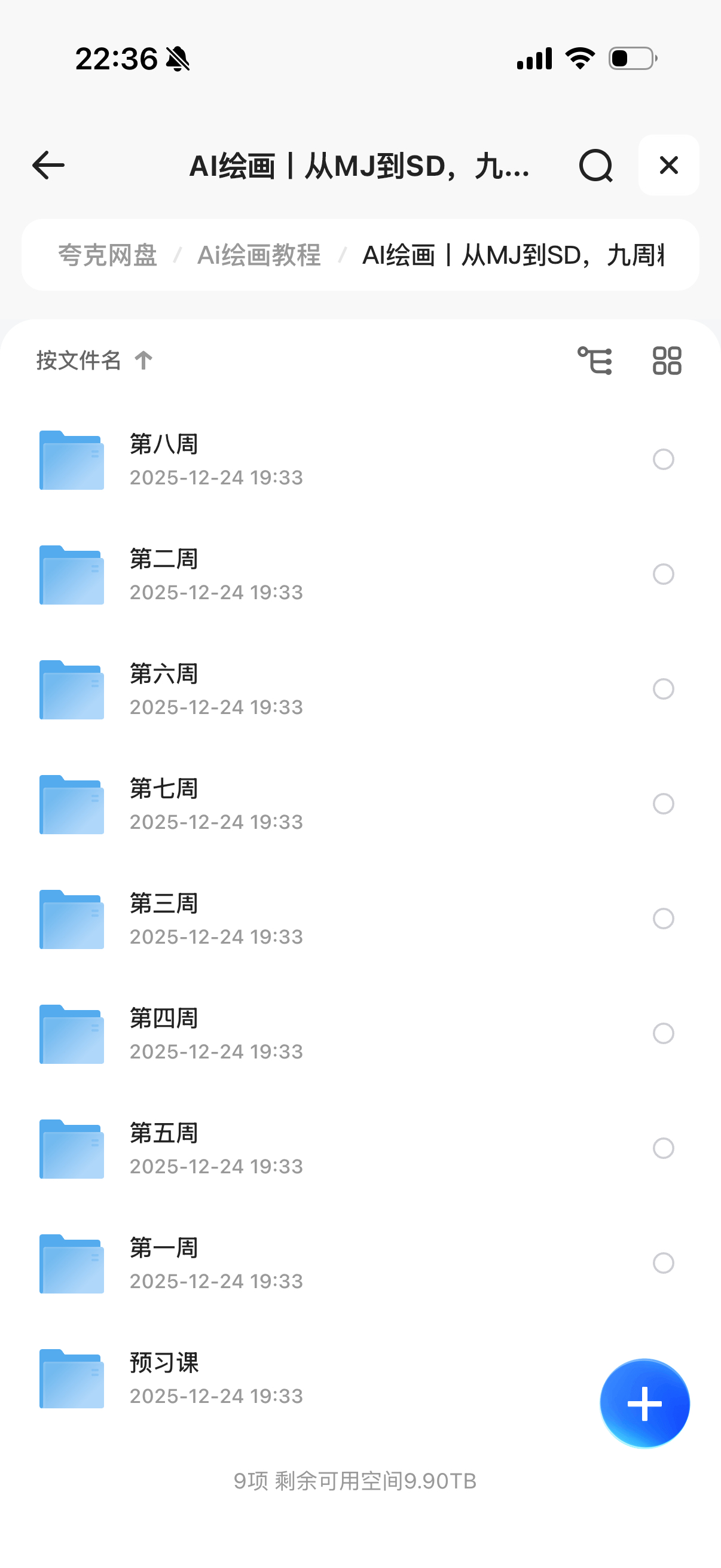
Task: Open the 第二周 folder
Action: click(164, 574)
